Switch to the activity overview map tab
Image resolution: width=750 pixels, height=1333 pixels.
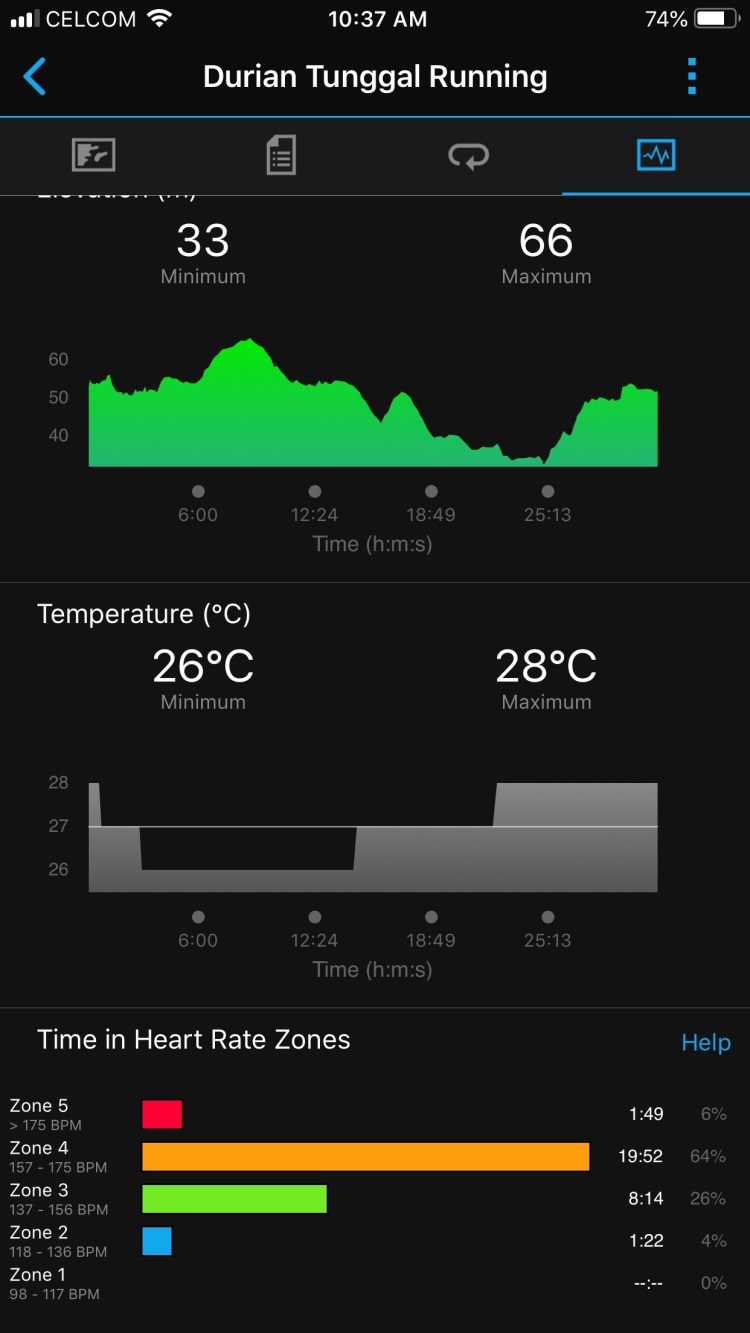point(94,156)
